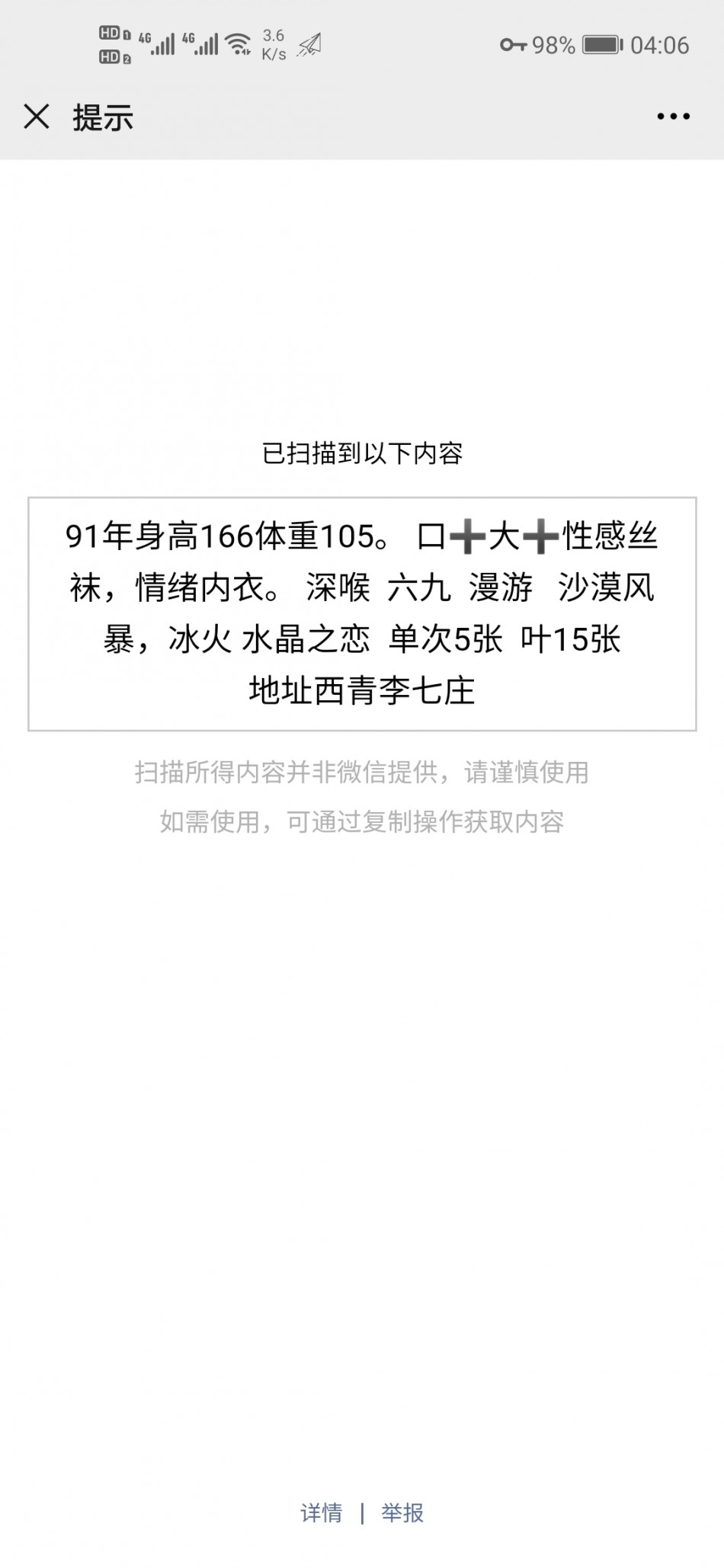Tap the 举报 link to report
The image size is (724, 1568).
[402, 1512]
